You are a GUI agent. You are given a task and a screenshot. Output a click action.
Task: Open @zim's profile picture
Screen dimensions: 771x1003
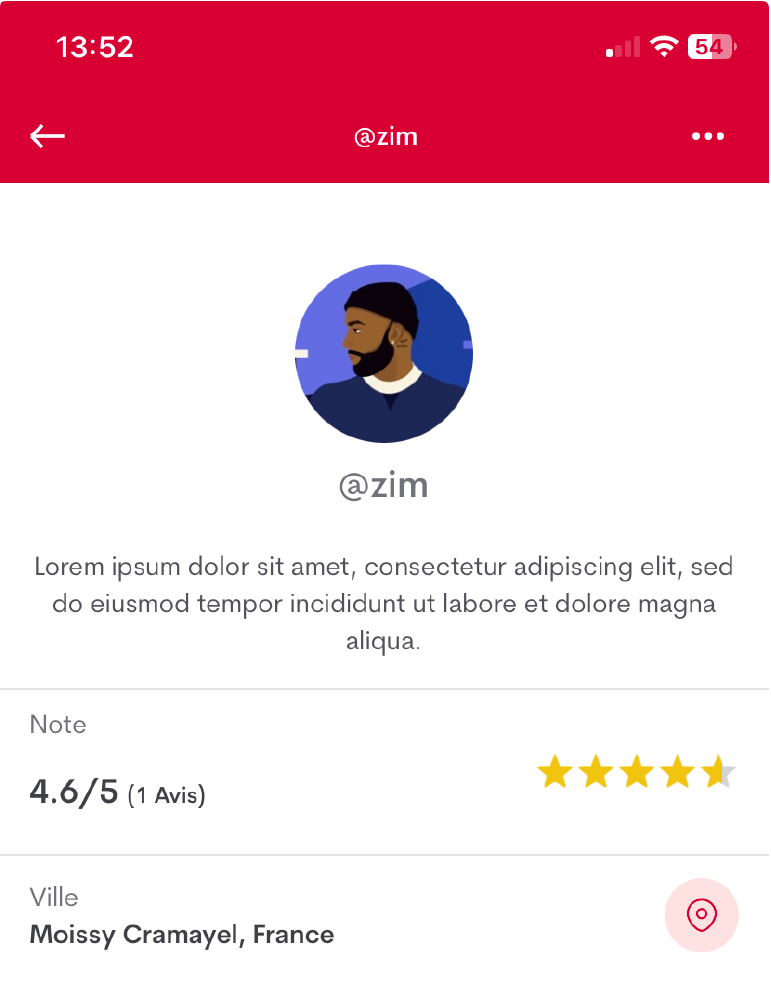click(x=384, y=353)
